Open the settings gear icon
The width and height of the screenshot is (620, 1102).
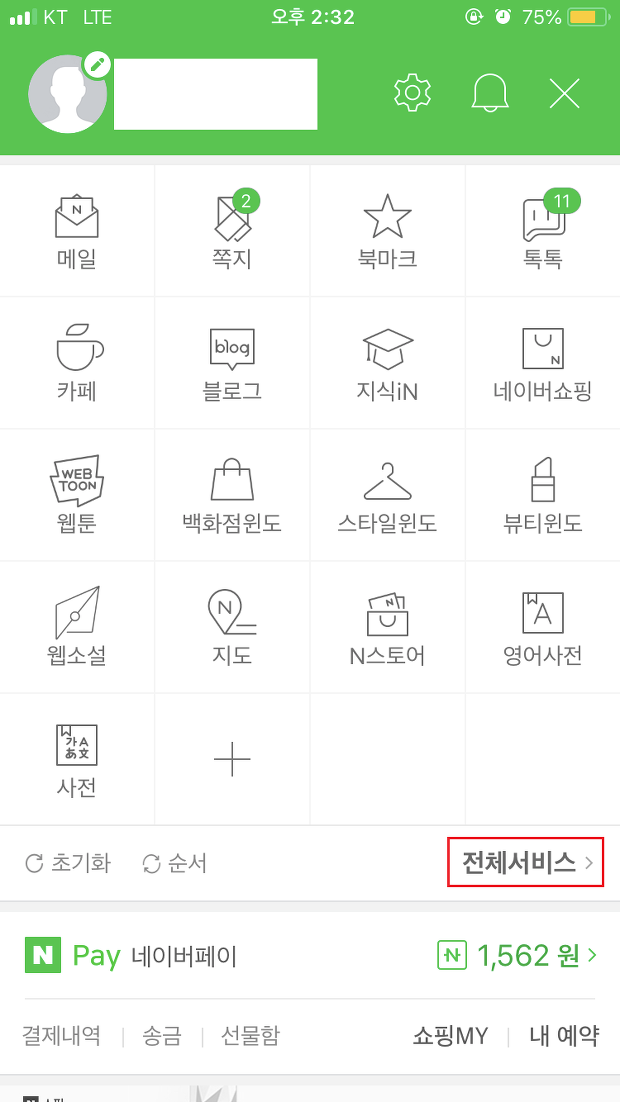click(x=413, y=93)
